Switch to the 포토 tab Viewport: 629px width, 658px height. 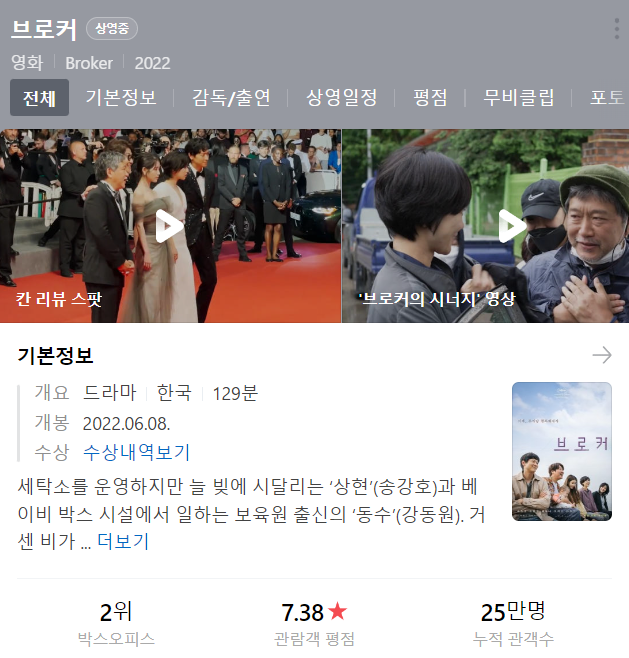pos(607,98)
